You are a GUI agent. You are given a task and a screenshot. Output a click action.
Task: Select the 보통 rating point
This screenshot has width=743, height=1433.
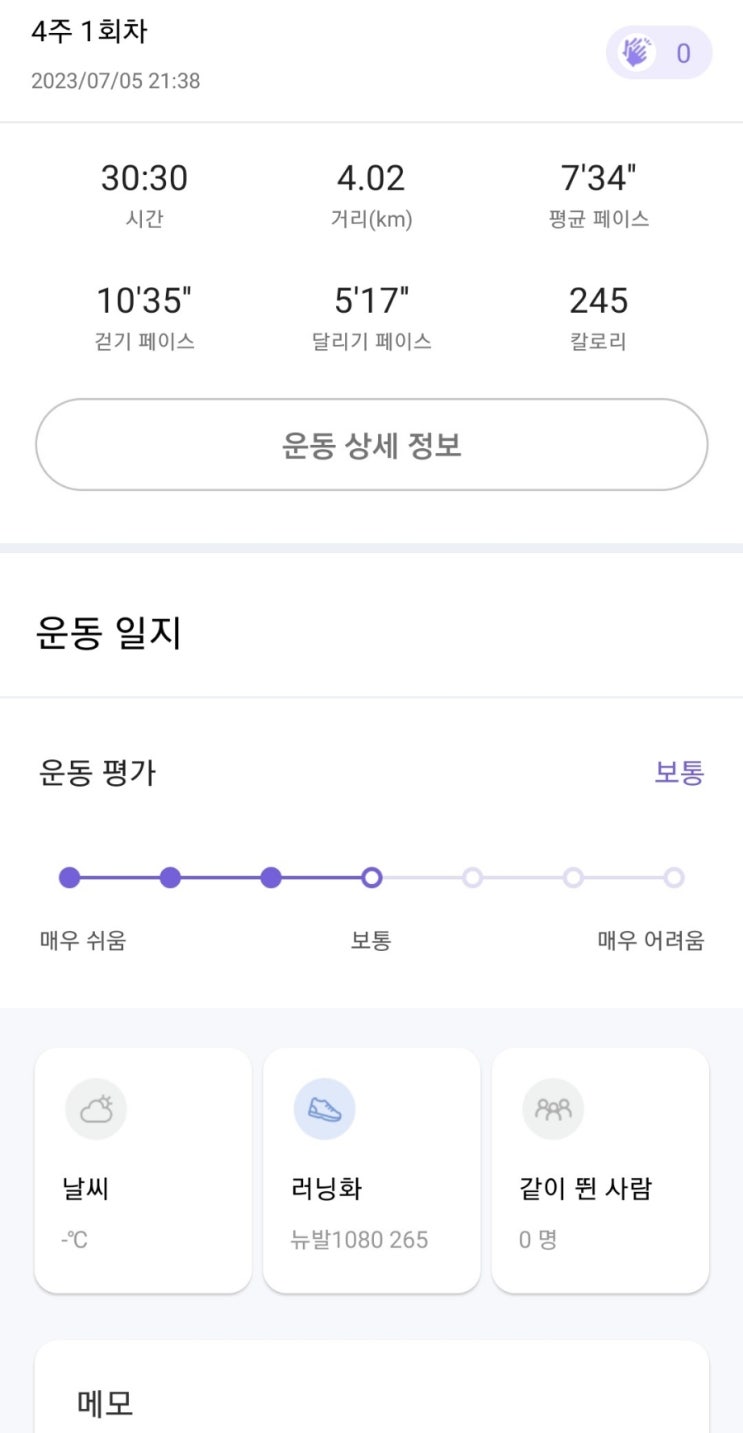371,878
